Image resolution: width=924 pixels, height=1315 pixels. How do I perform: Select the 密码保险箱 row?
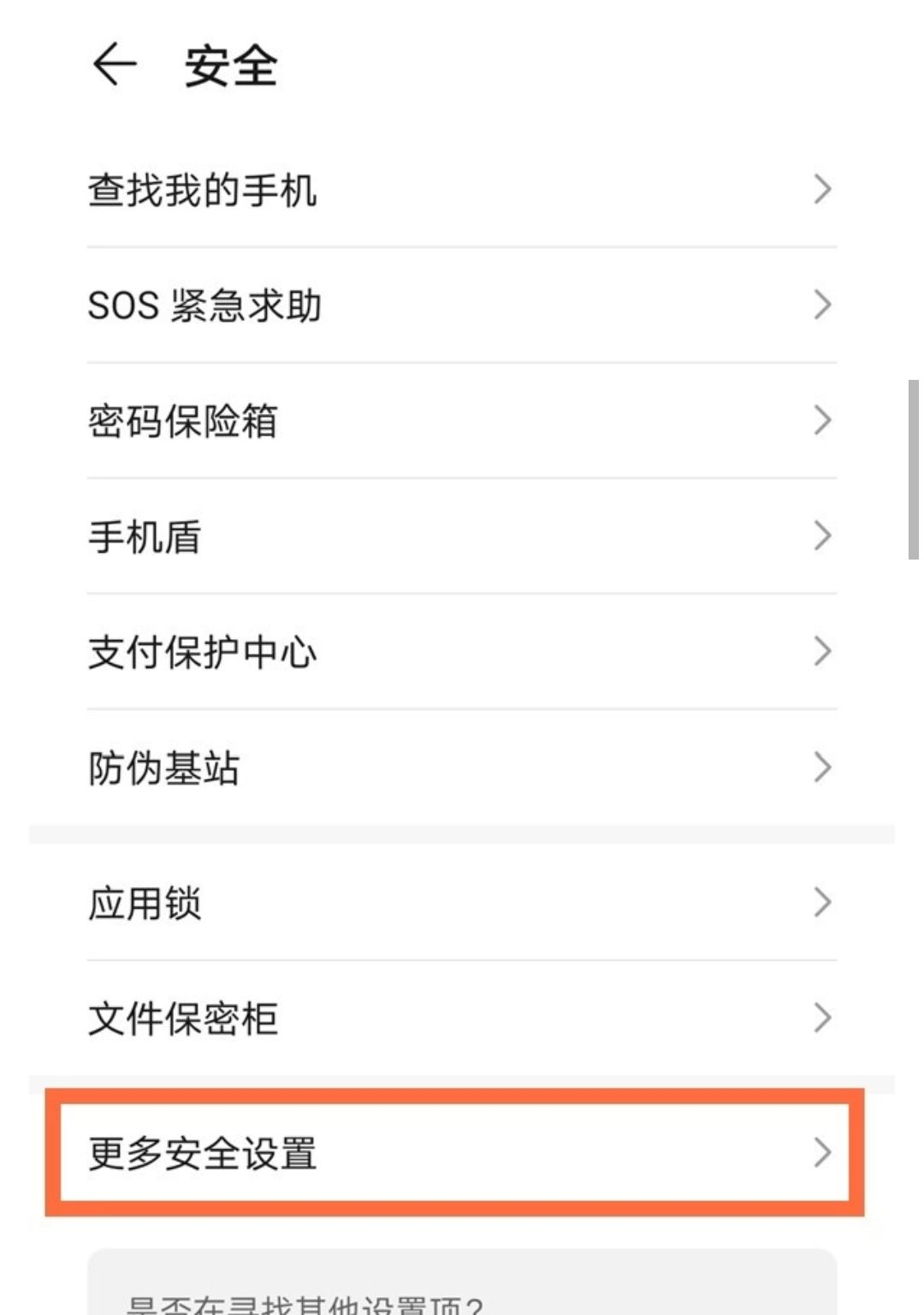click(460, 420)
